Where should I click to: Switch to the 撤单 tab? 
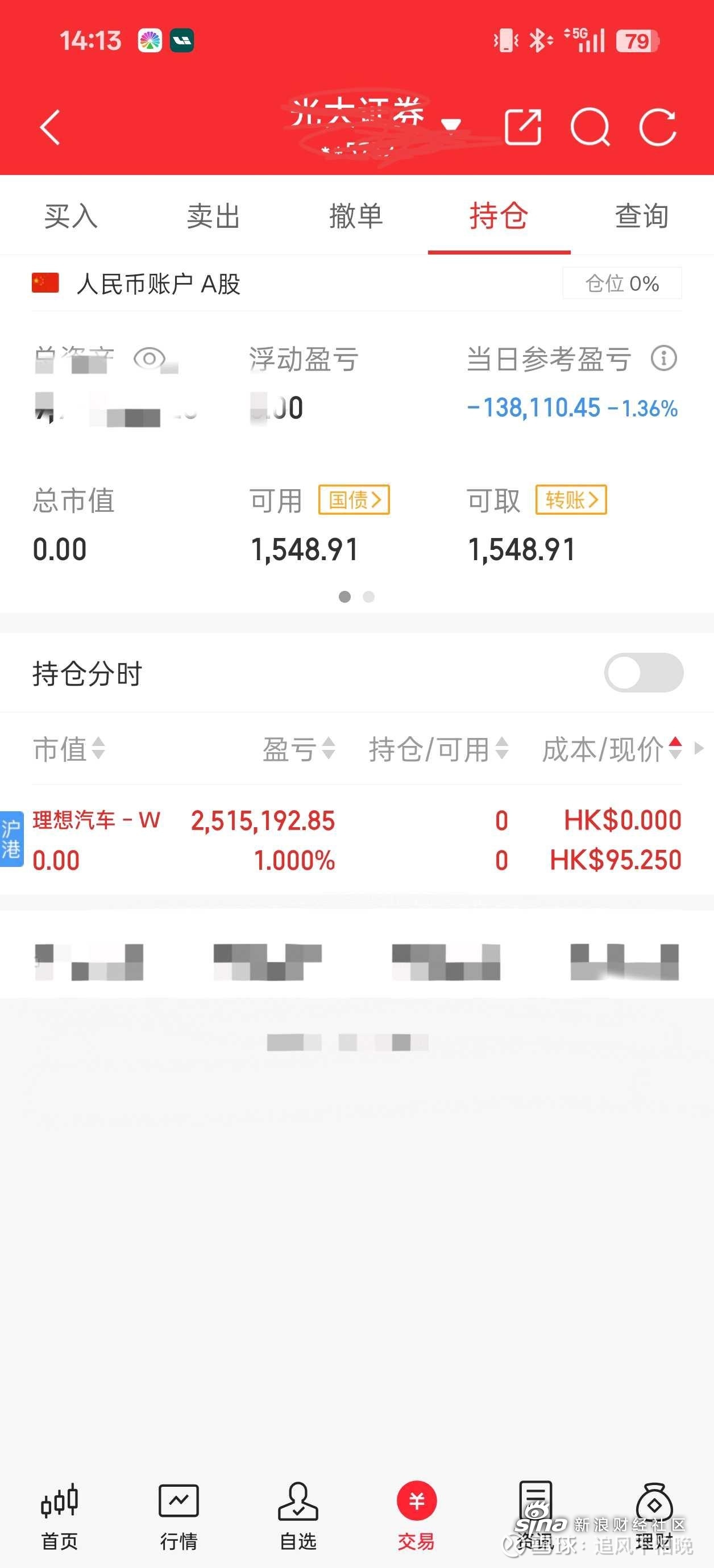pyautogui.click(x=356, y=216)
